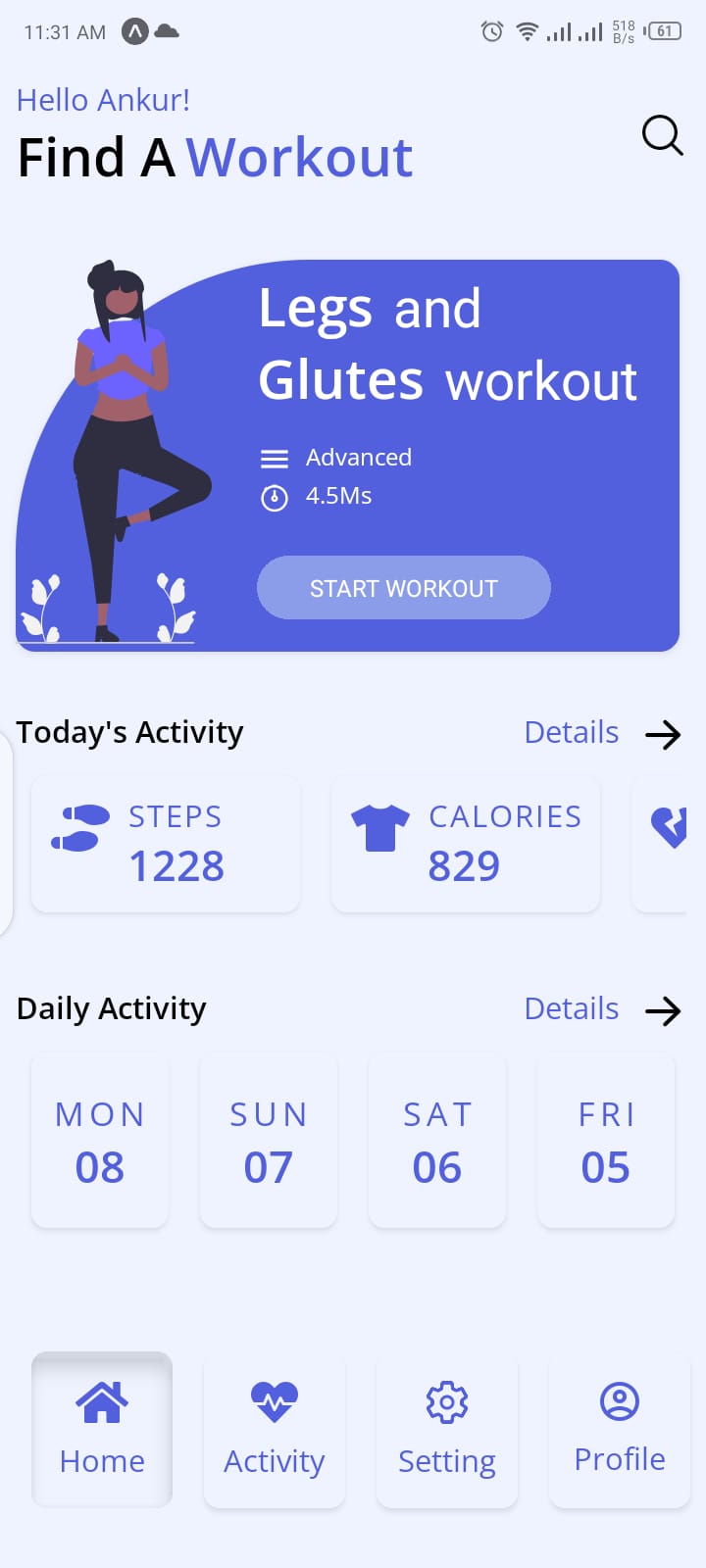706x1568 pixels.
Task: Toggle the calories card selection
Action: [x=466, y=843]
